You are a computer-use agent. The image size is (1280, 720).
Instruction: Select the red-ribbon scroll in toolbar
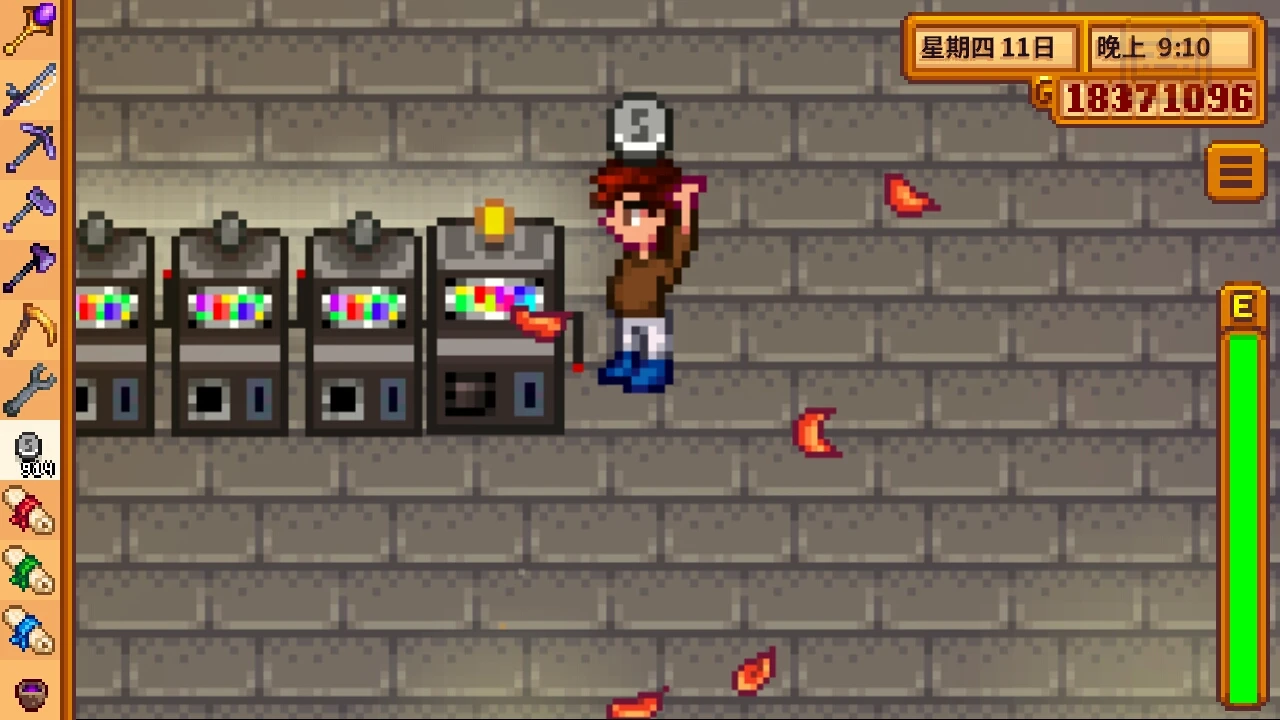[30, 511]
